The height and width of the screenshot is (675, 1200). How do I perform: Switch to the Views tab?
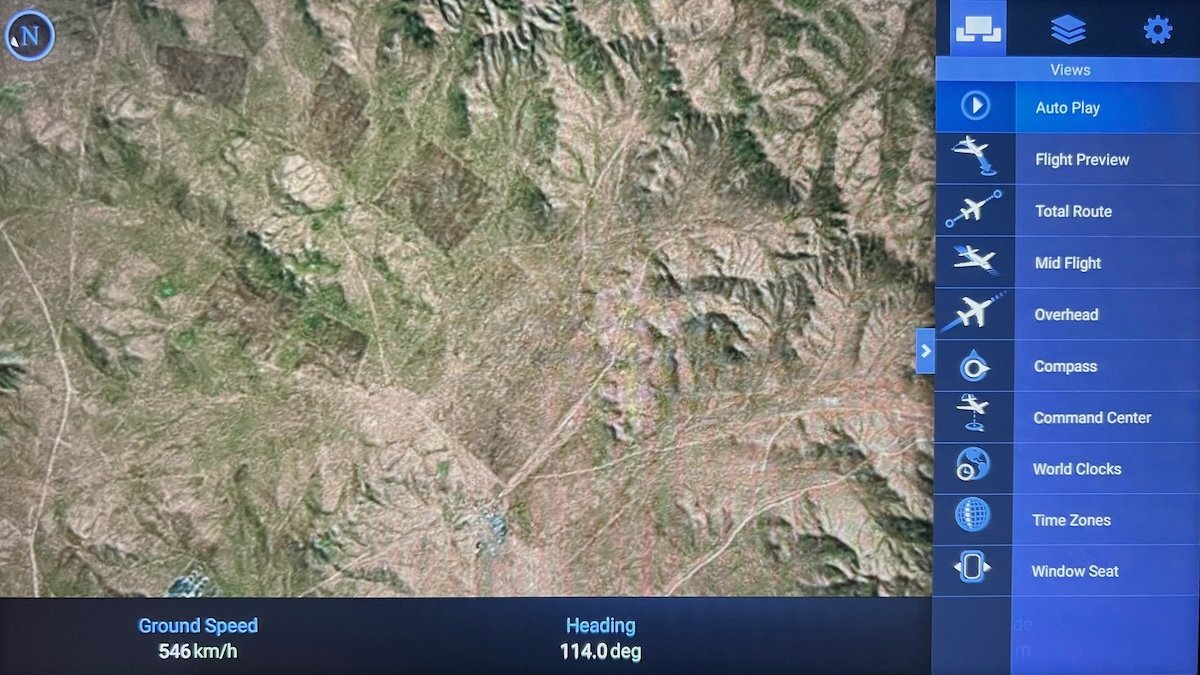(x=978, y=29)
